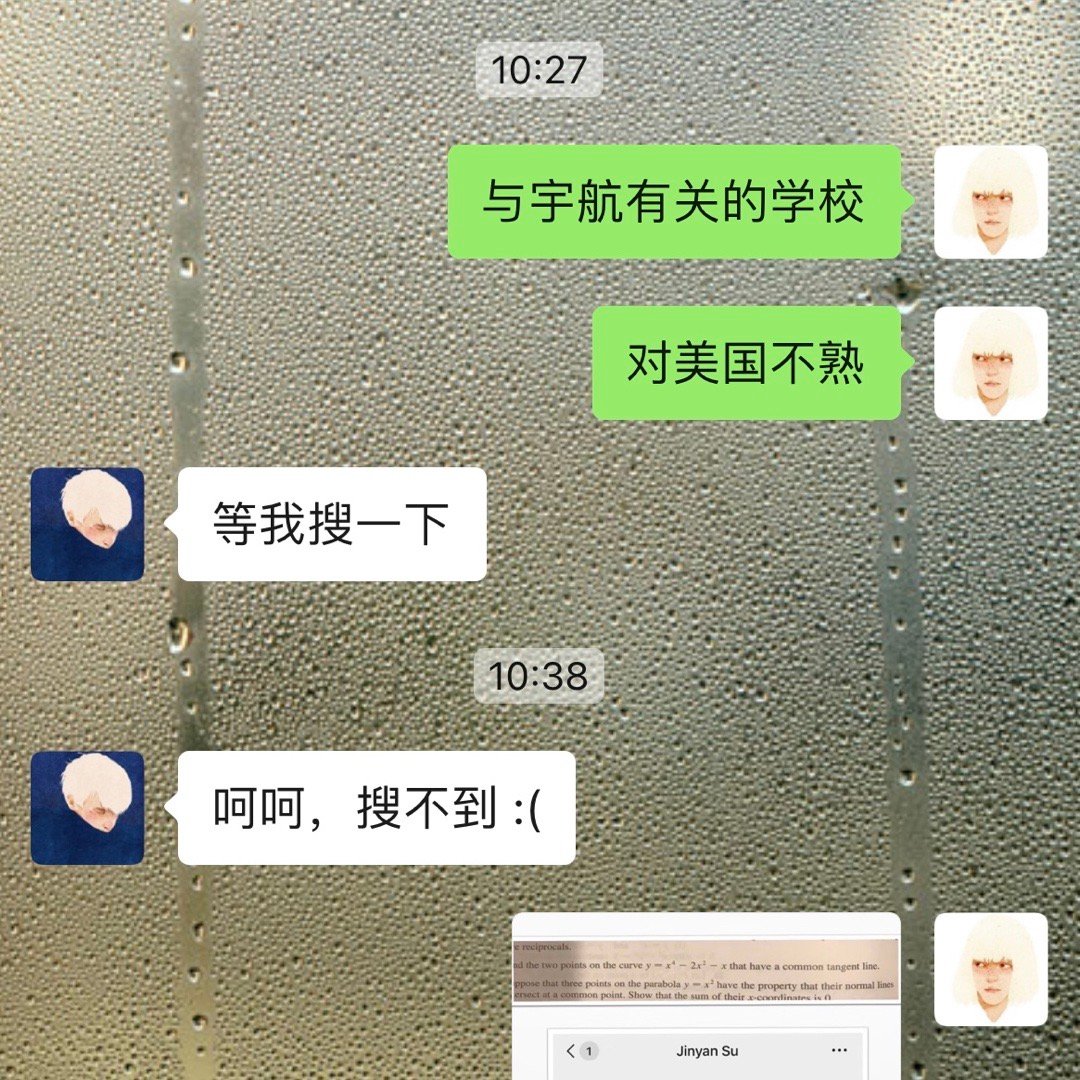Tap the avatar next to "对美国不熟"
Image resolution: width=1080 pixels, height=1080 pixels.
(990, 363)
